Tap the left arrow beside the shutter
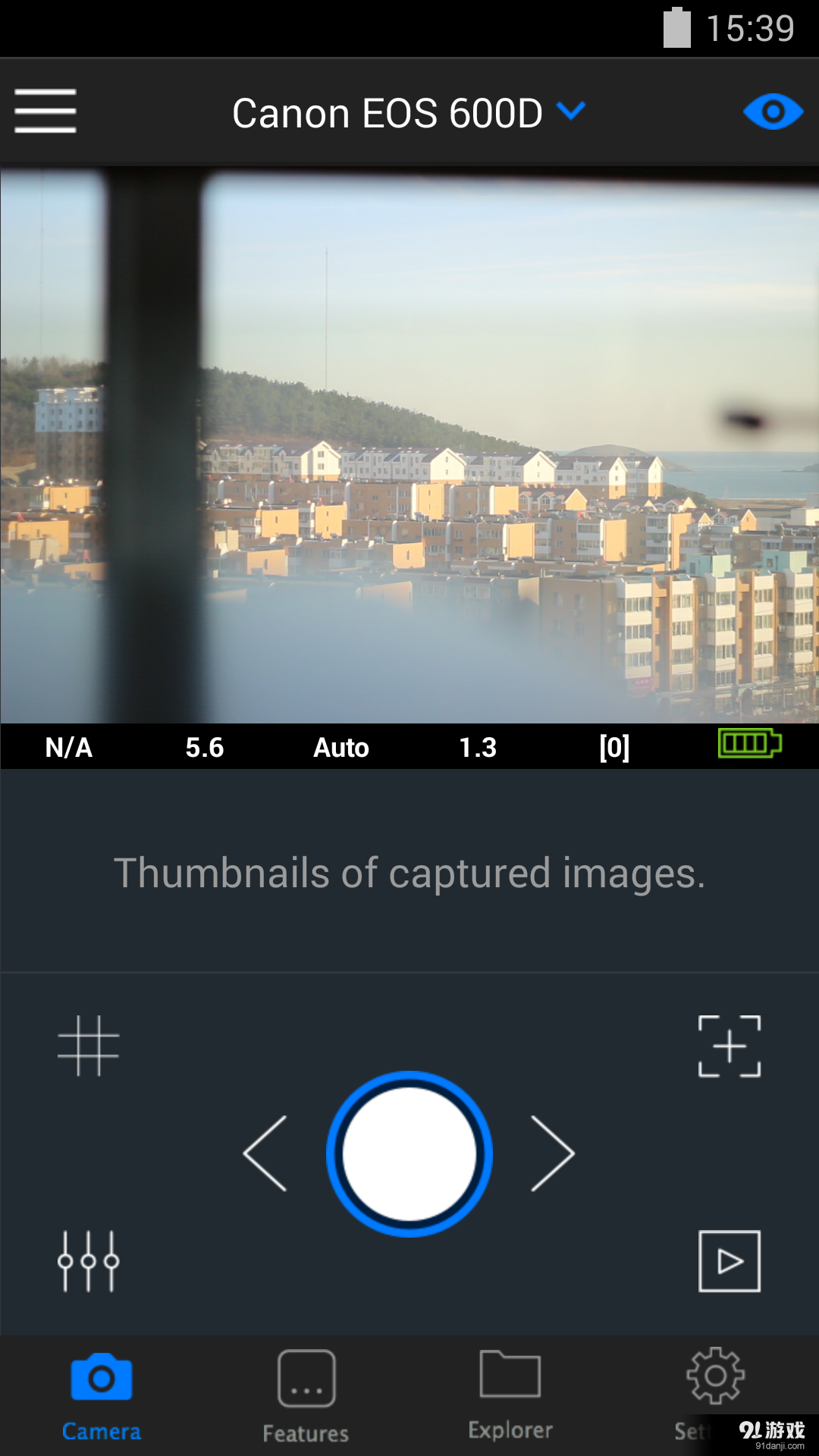The height and width of the screenshot is (1456, 819). 266,1153
